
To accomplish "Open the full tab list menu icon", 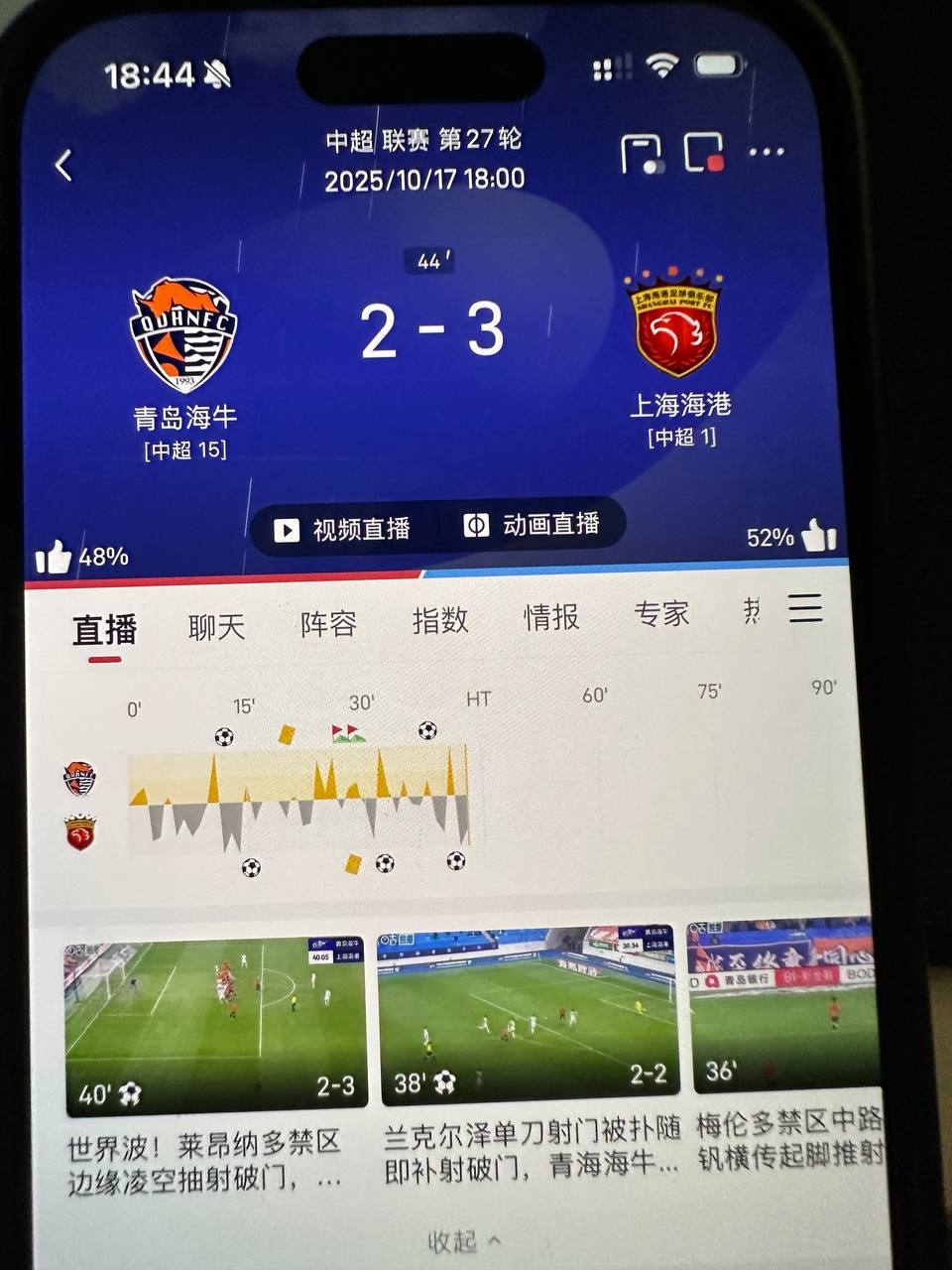I will click(805, 607).
